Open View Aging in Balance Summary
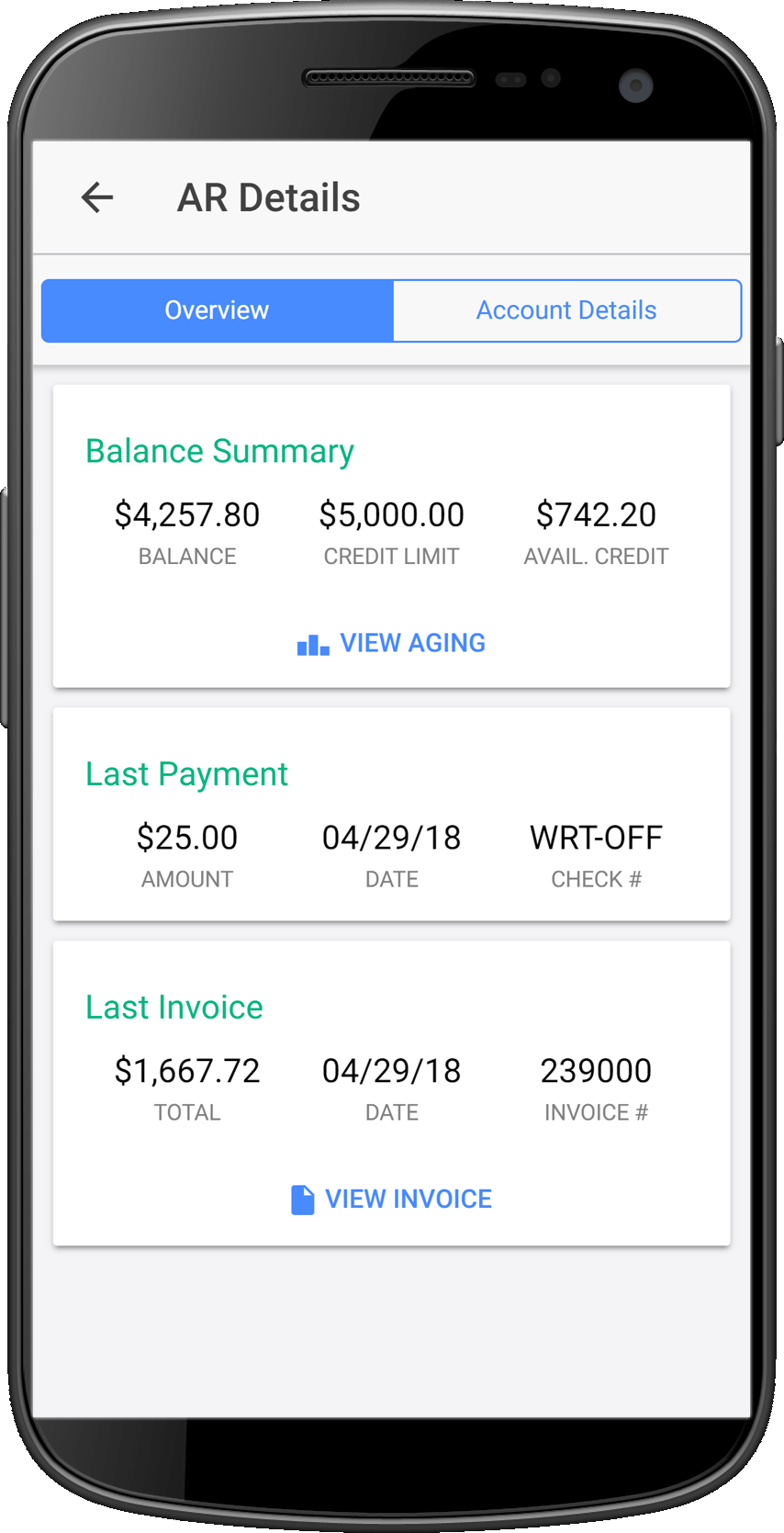This screenshot has width=784, height=1533. pos(392,644)
